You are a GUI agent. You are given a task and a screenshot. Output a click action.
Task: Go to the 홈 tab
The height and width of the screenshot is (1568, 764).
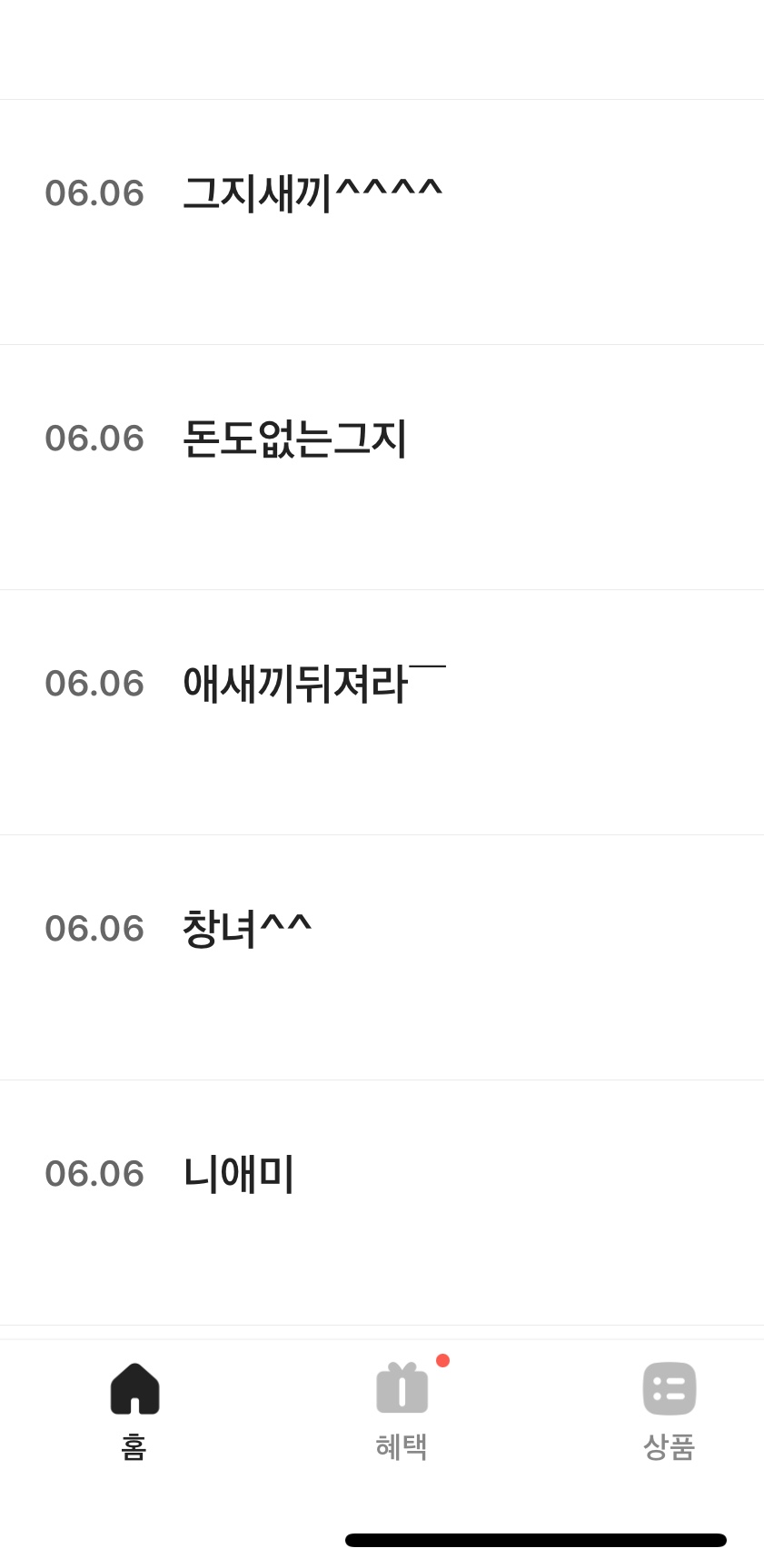(134, 1408)
